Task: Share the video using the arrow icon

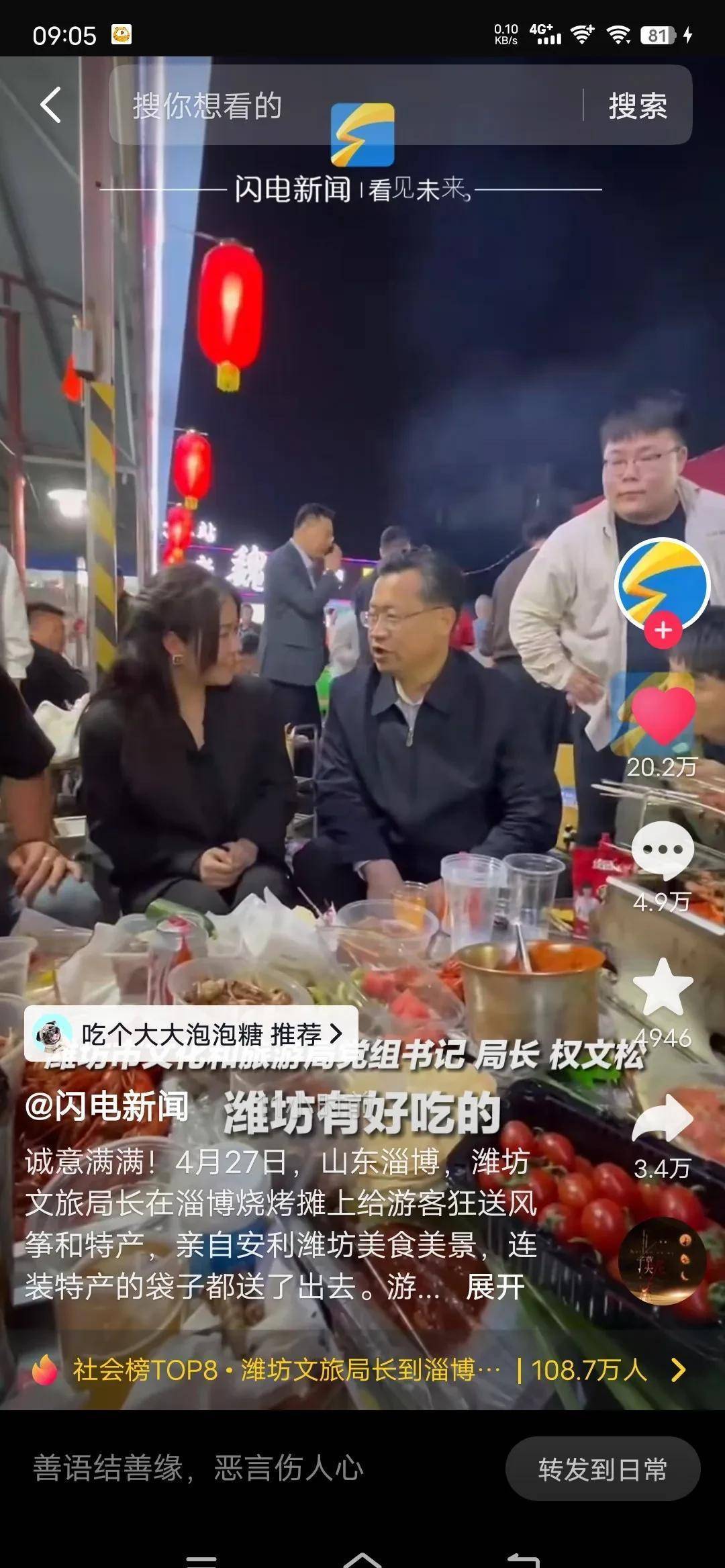Action: point(663,1119)
